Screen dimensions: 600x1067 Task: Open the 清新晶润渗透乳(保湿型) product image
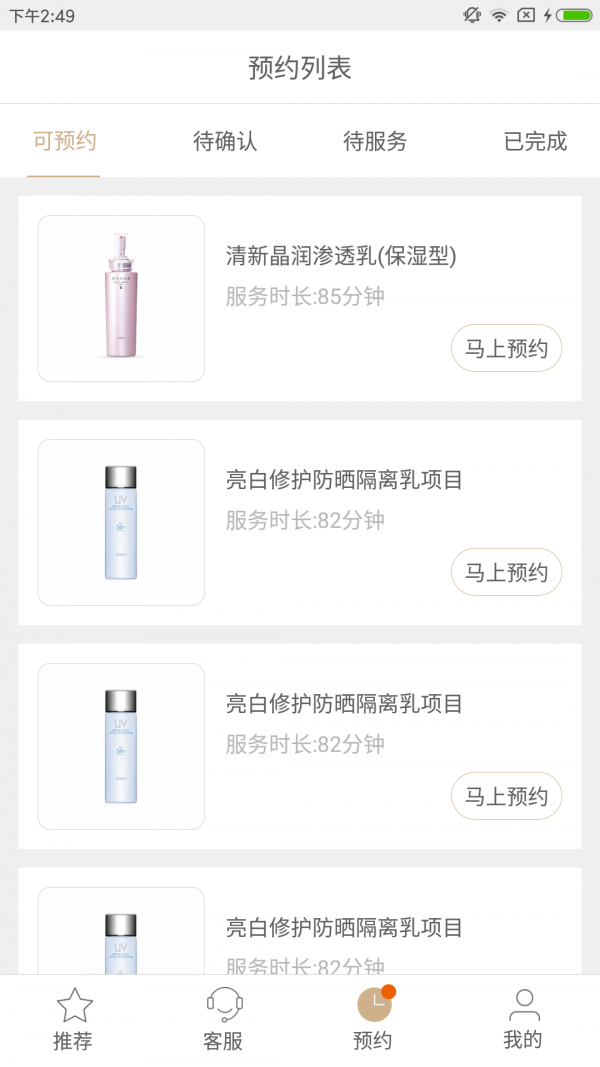coord(121,298)
